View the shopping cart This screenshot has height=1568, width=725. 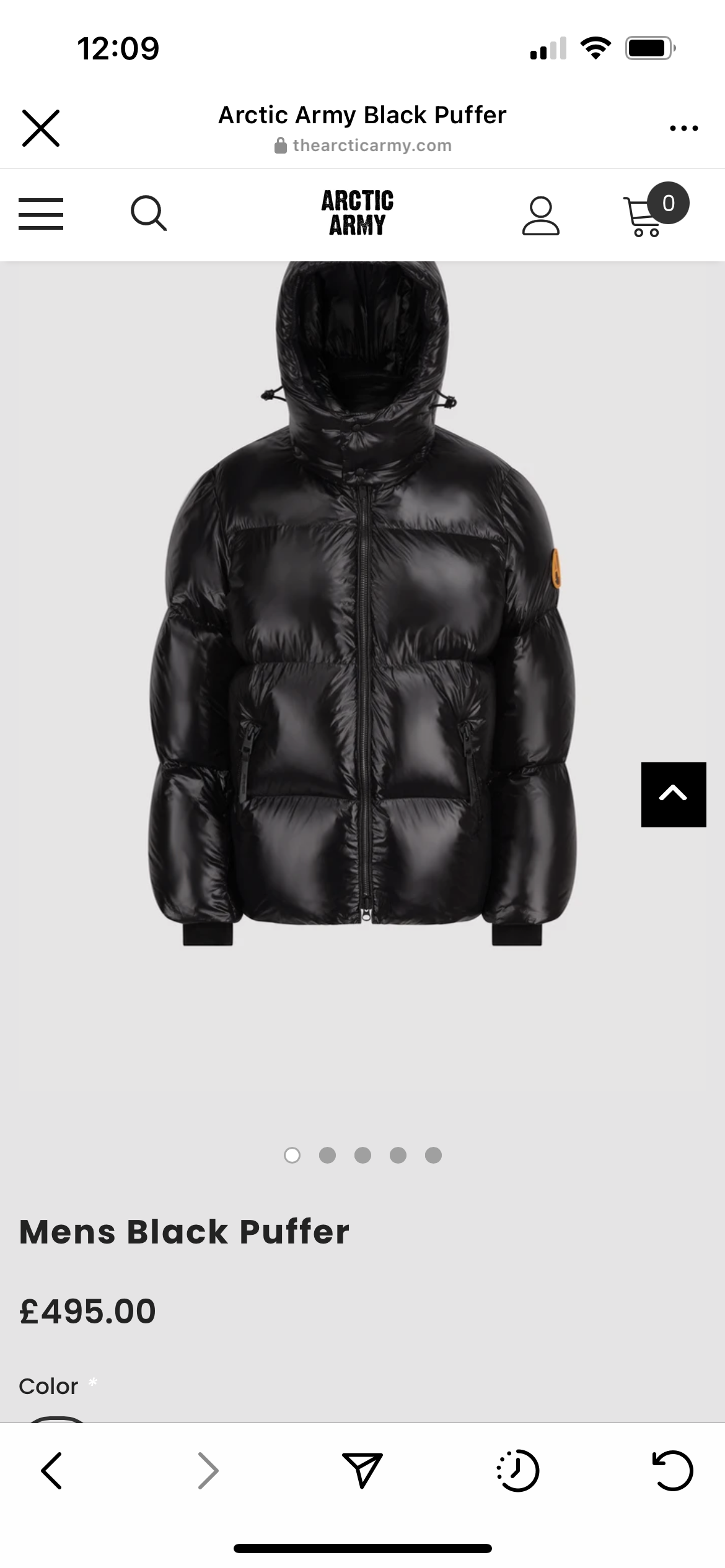(655, 211)
